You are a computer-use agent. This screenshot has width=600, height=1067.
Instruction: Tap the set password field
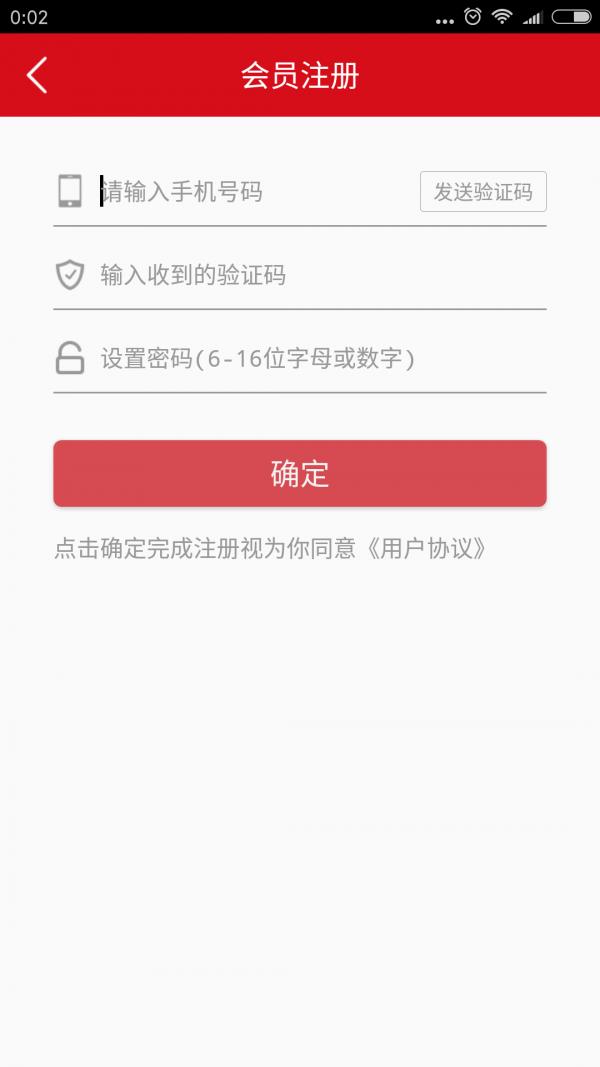(322, 359)
